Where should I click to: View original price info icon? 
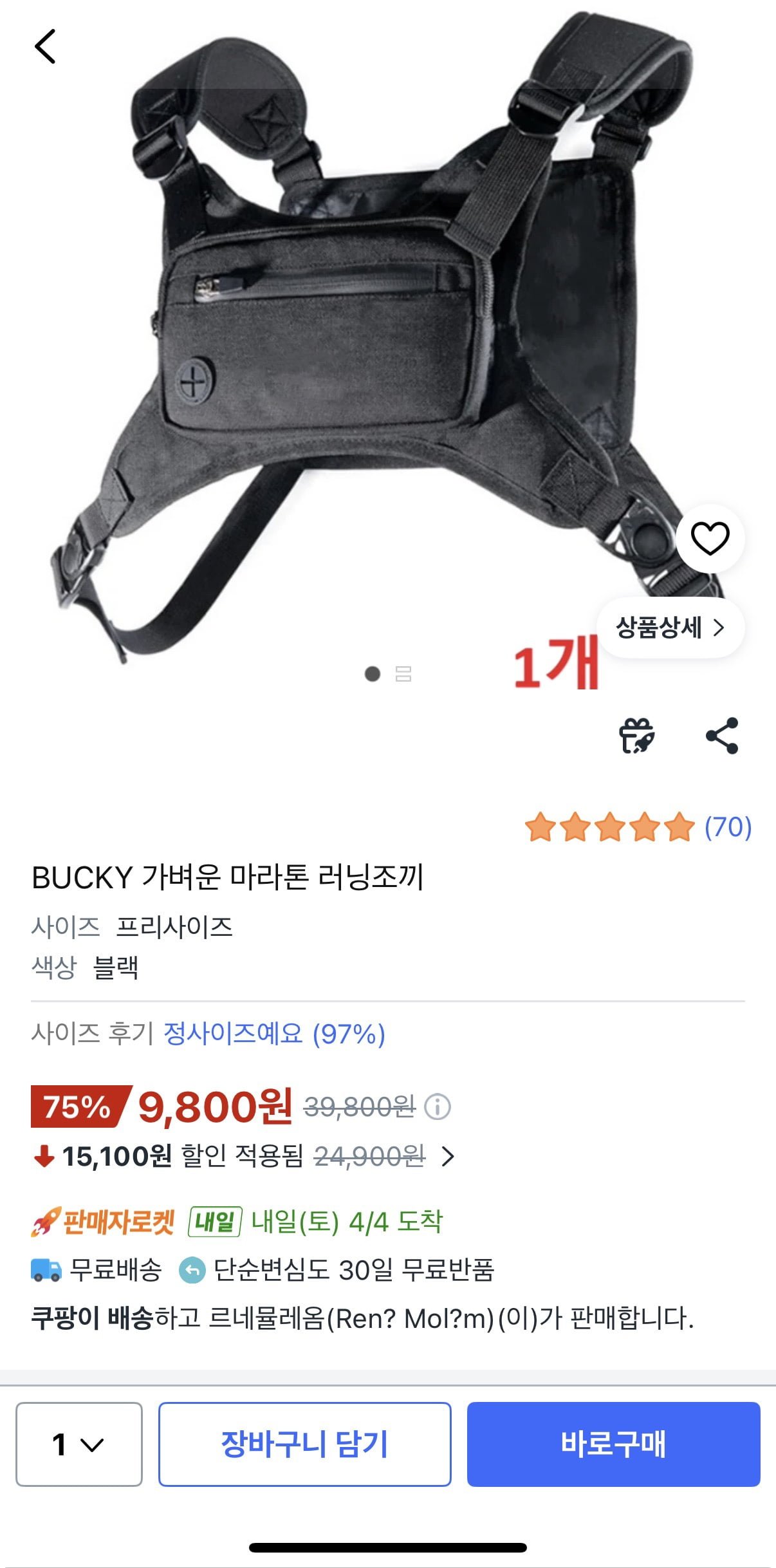pyautogui.click(x=438, y=1107)
